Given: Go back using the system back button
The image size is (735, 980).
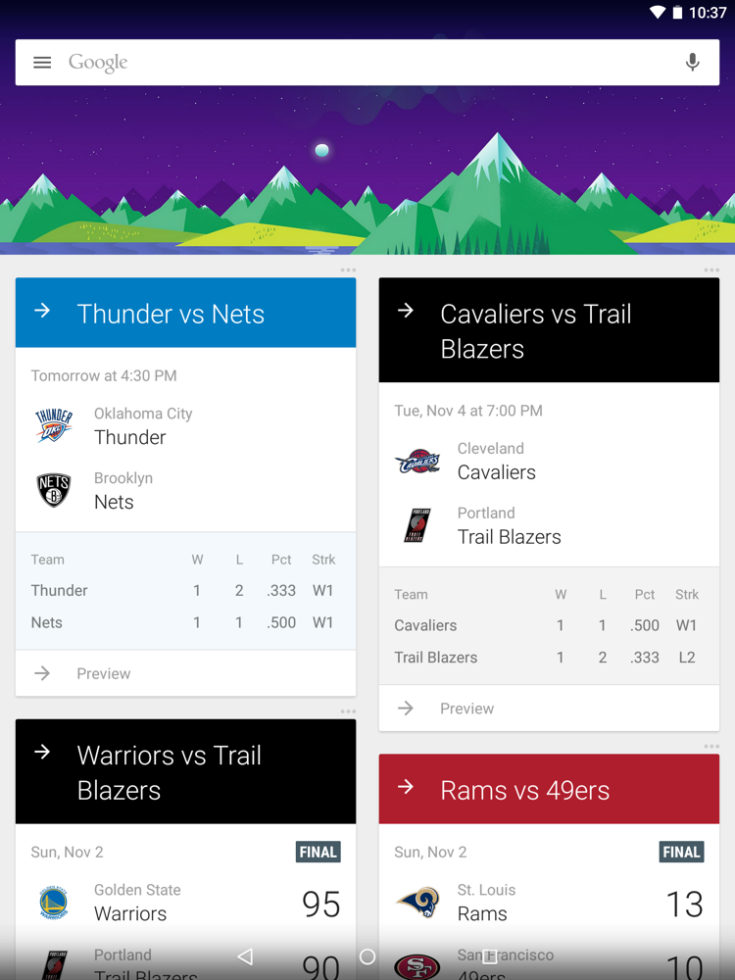Looking at the screenshot, I should coord(245,956).
